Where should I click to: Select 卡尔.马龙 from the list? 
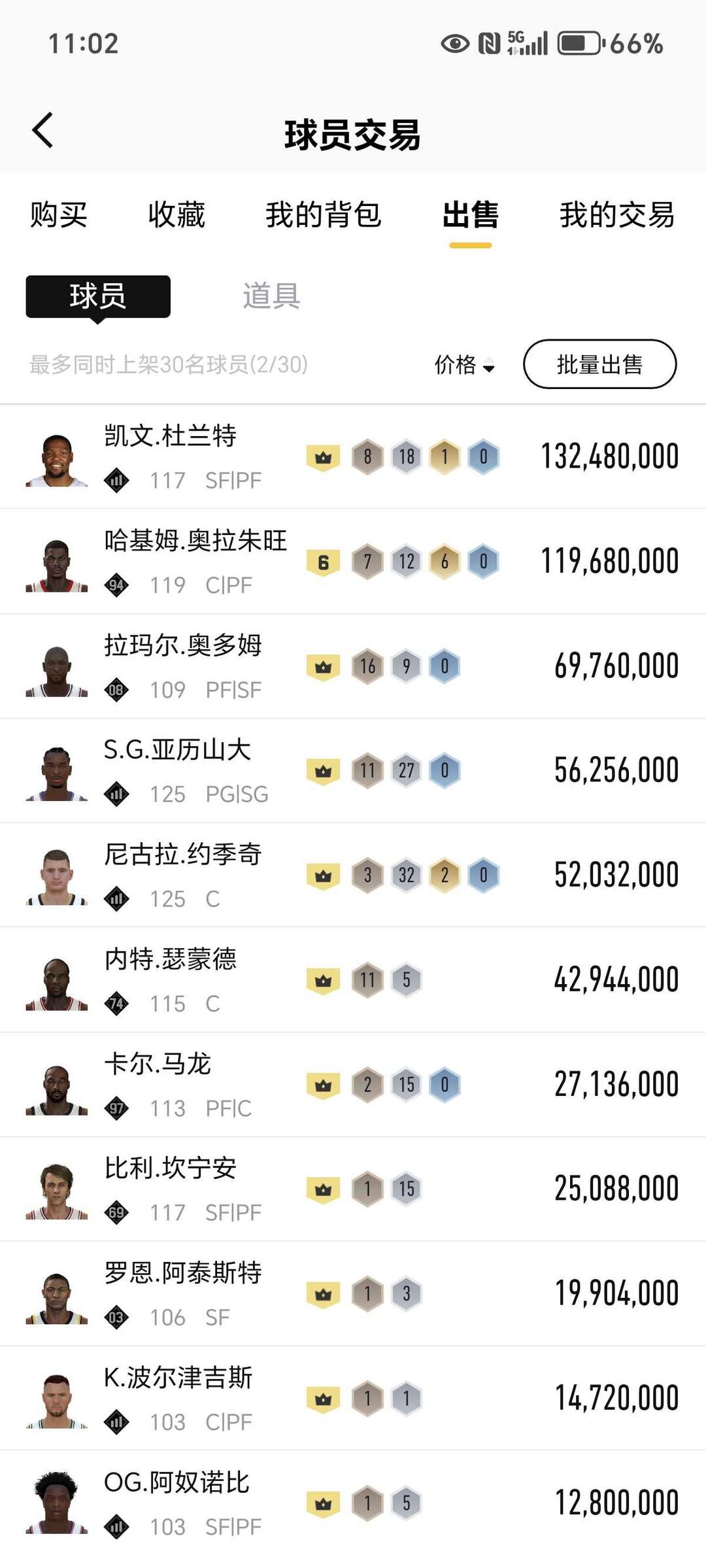click(x=353, y=1084)
